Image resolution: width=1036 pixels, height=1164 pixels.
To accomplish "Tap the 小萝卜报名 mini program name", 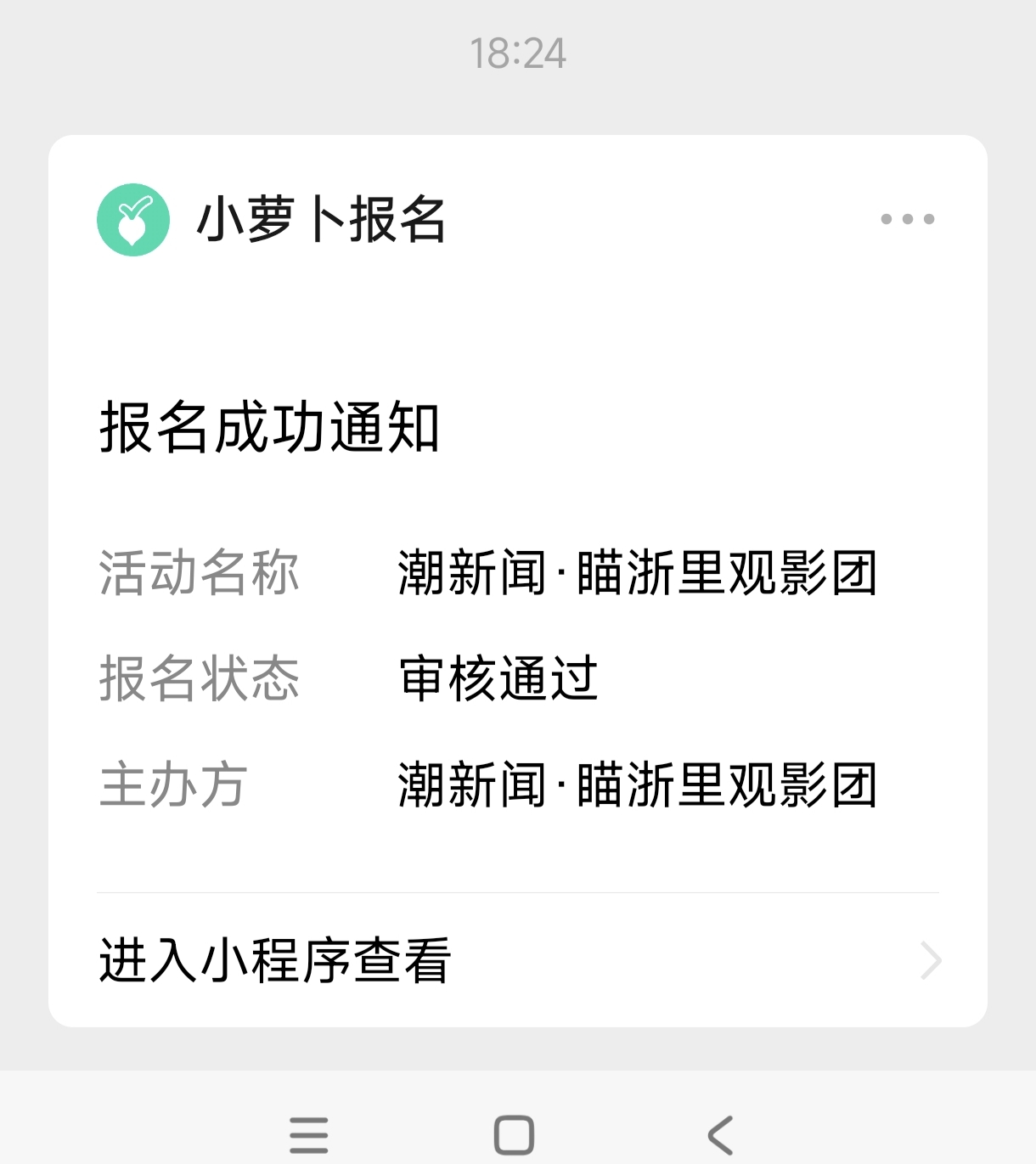I will click(320, 220).
